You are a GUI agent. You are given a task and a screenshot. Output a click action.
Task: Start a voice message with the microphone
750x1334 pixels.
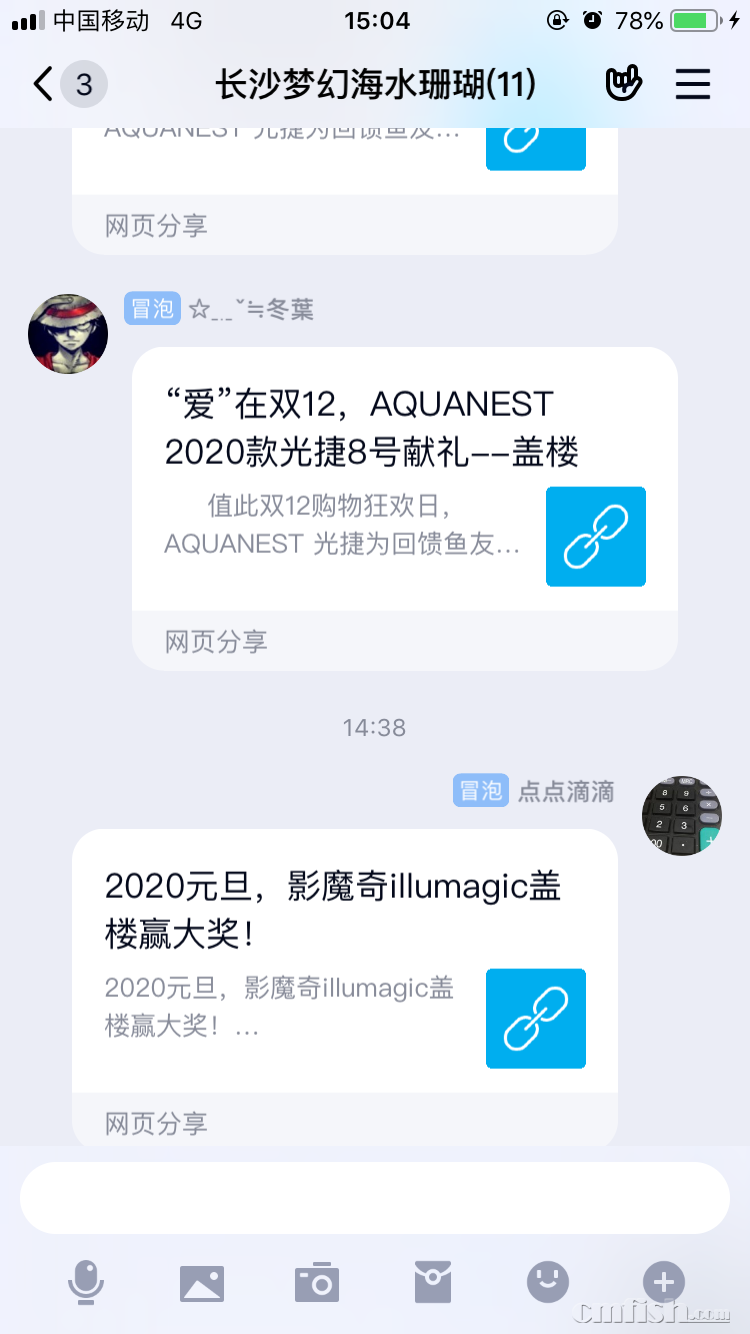point(86,1282)
